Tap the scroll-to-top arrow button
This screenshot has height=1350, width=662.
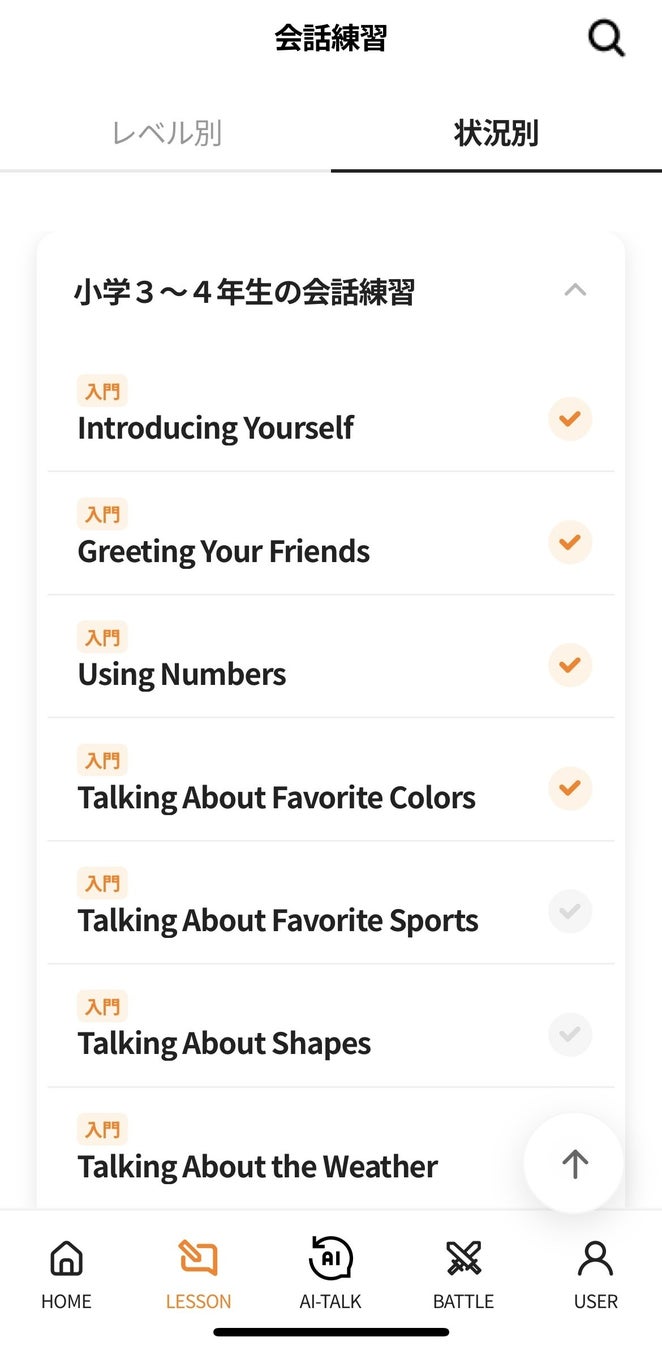point(574,1163)
